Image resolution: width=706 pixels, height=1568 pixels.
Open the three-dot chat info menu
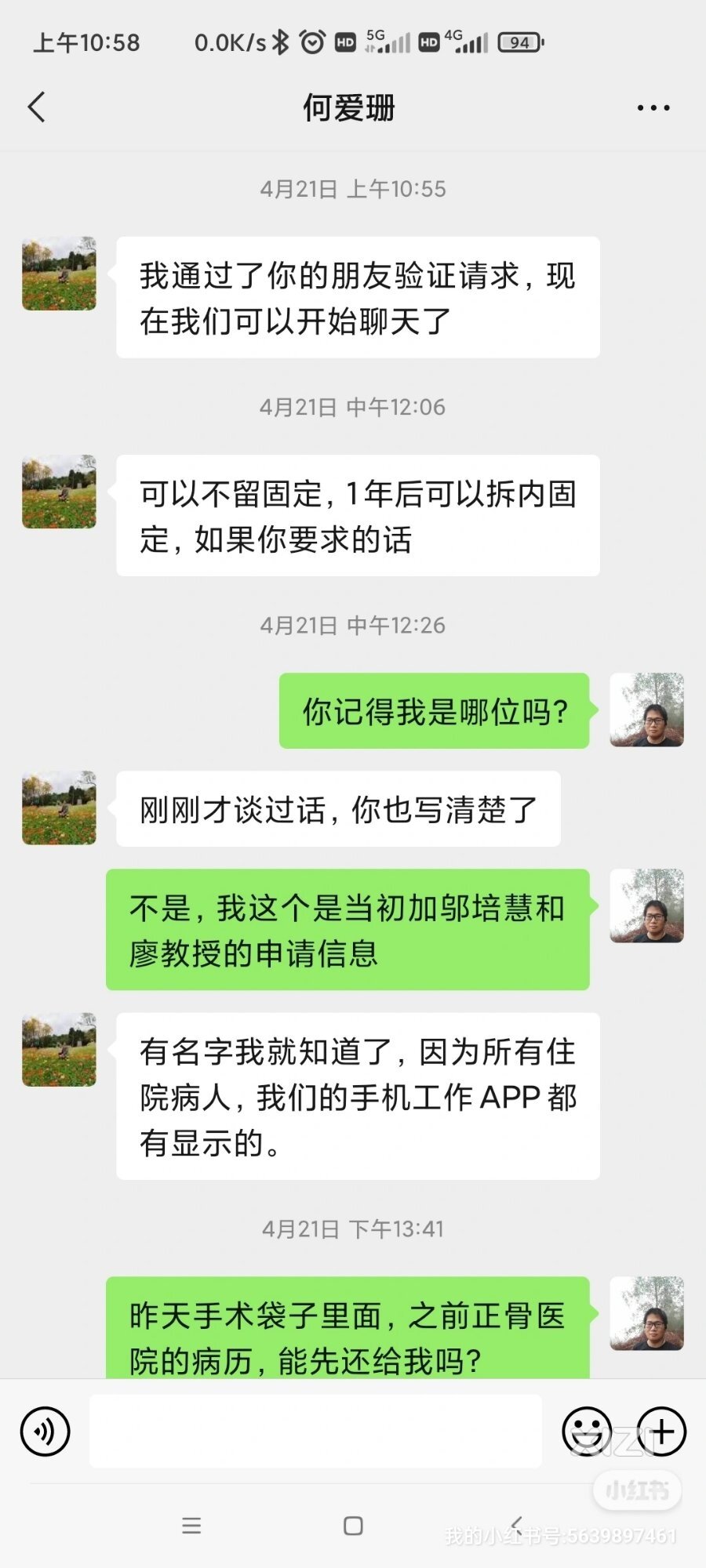653,108
